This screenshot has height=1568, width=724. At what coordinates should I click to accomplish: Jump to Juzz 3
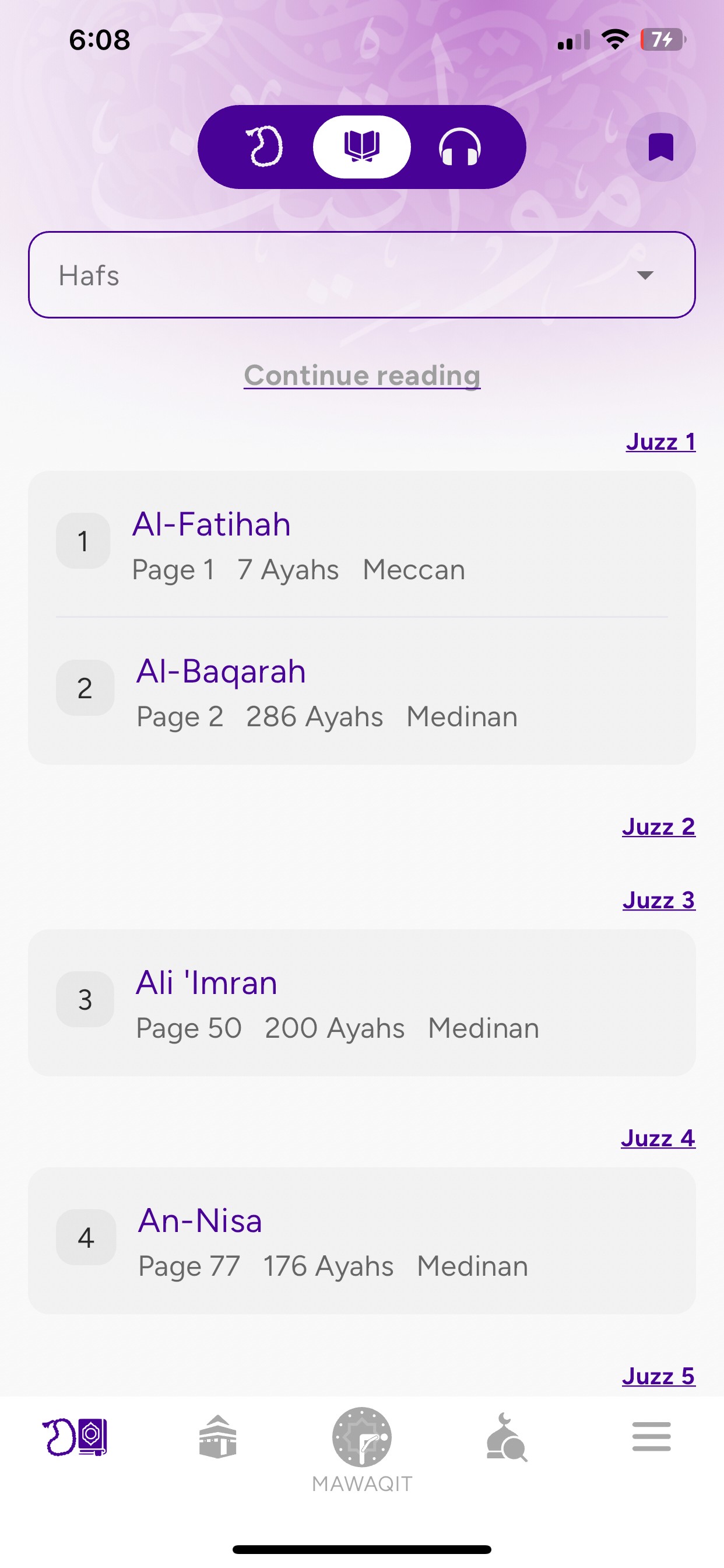point(658,900)
